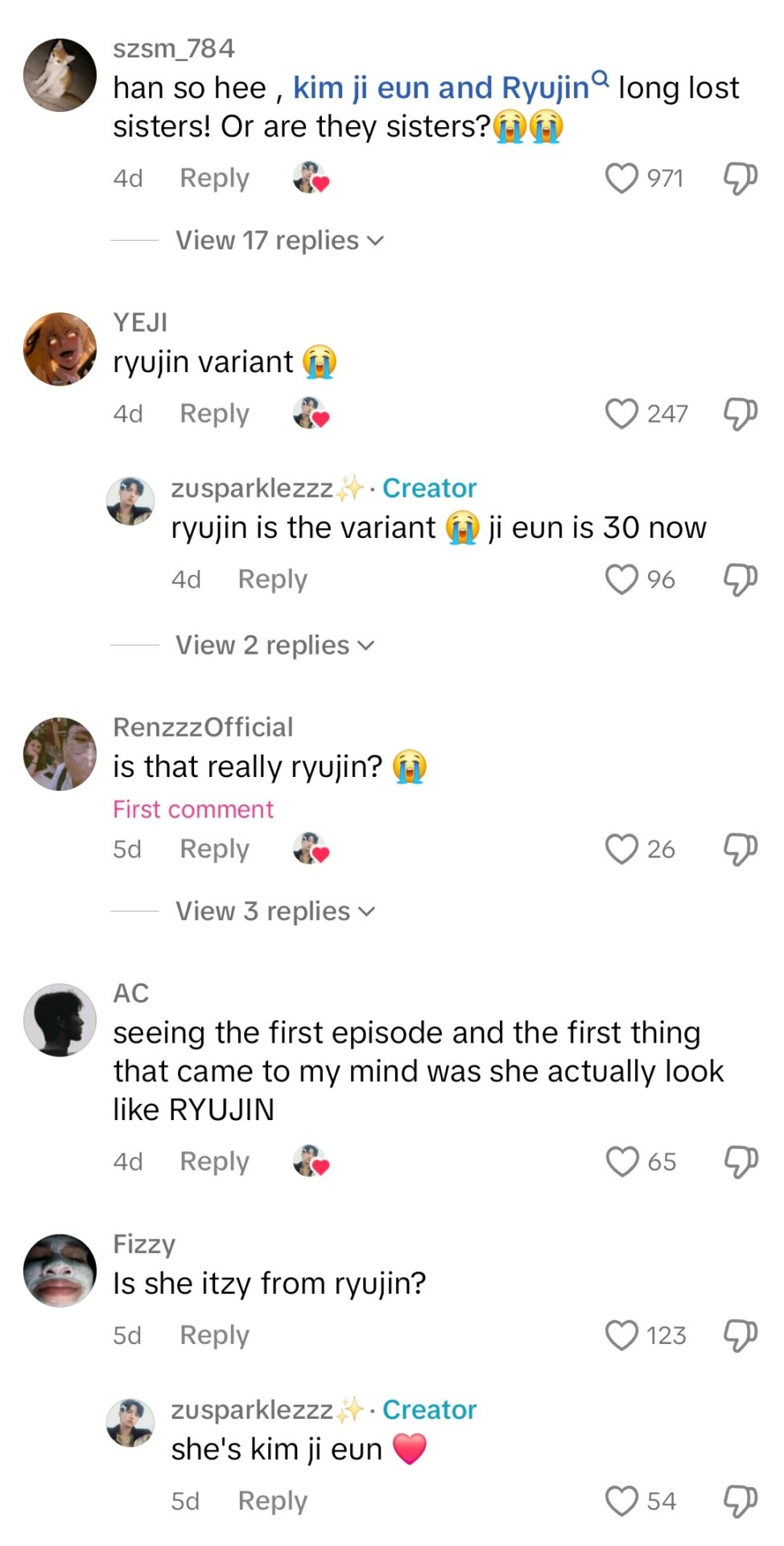Screen dimensions: 784x1546
Task: Reply to creator's she's kim ji eun comment
Action: [272, 1502]
